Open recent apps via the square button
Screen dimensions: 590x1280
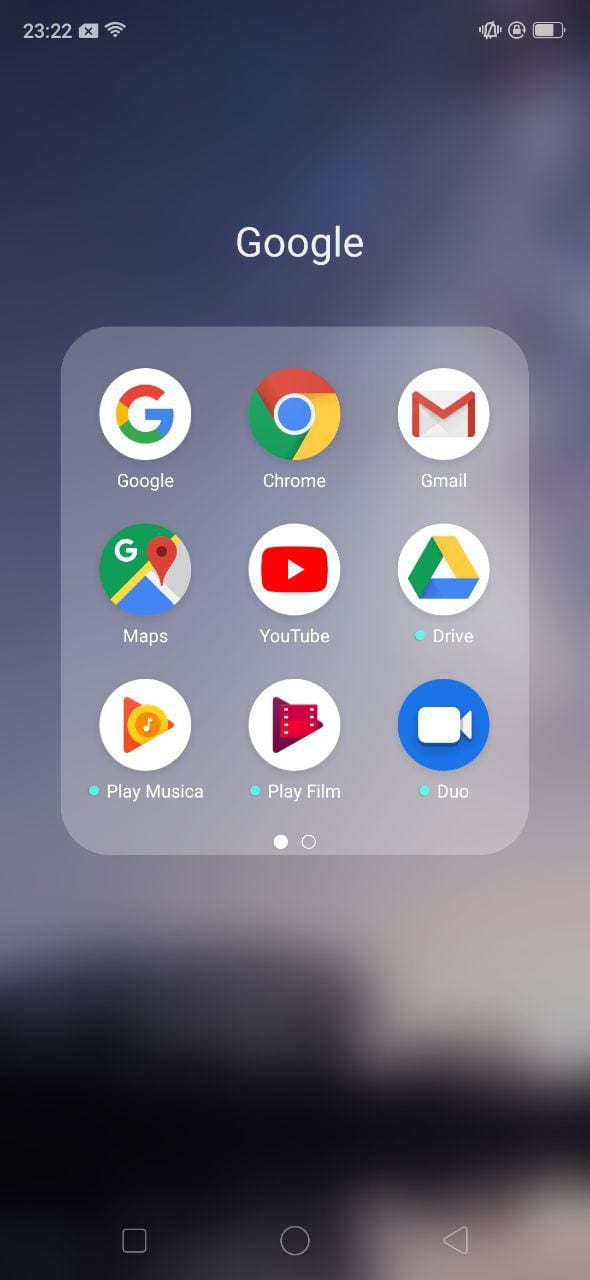point(134,1241)
